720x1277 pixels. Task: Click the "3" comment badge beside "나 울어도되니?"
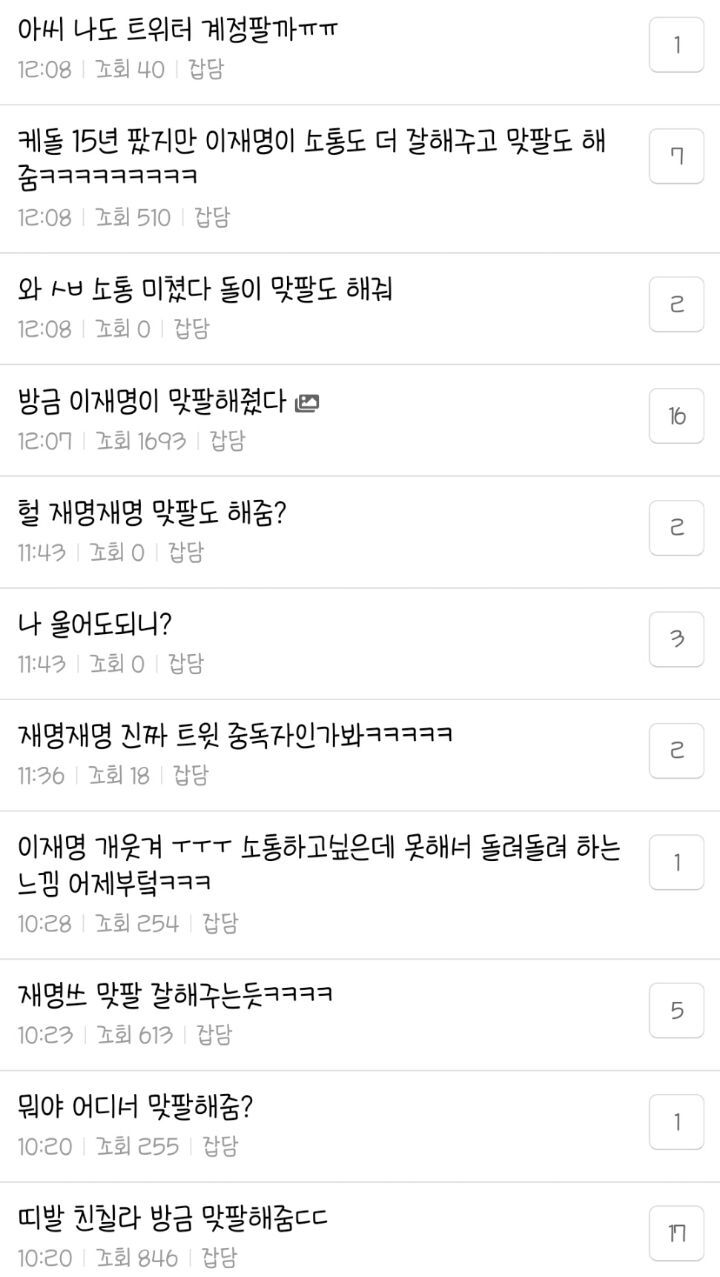coord(676,640)
